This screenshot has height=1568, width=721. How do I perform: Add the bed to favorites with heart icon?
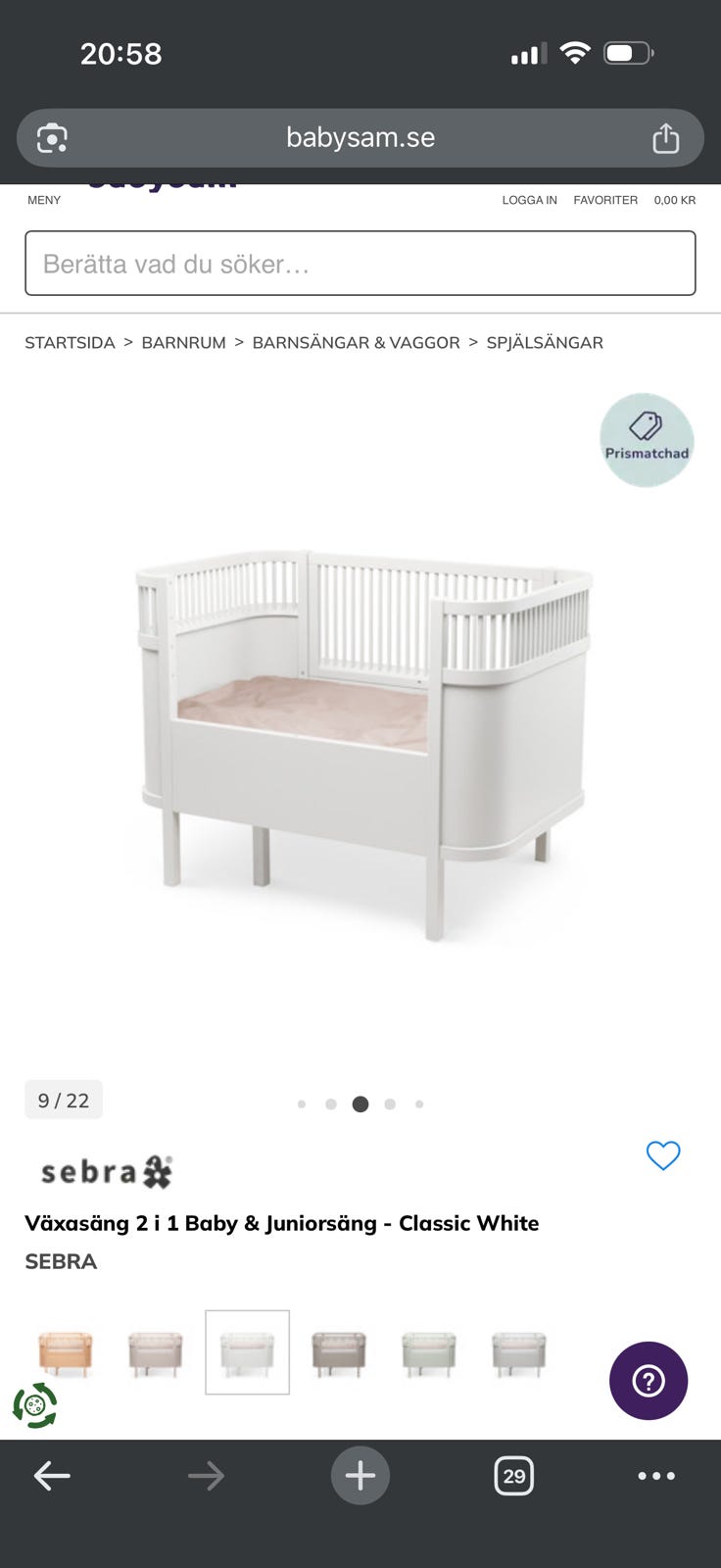(x=663, y=1155)
